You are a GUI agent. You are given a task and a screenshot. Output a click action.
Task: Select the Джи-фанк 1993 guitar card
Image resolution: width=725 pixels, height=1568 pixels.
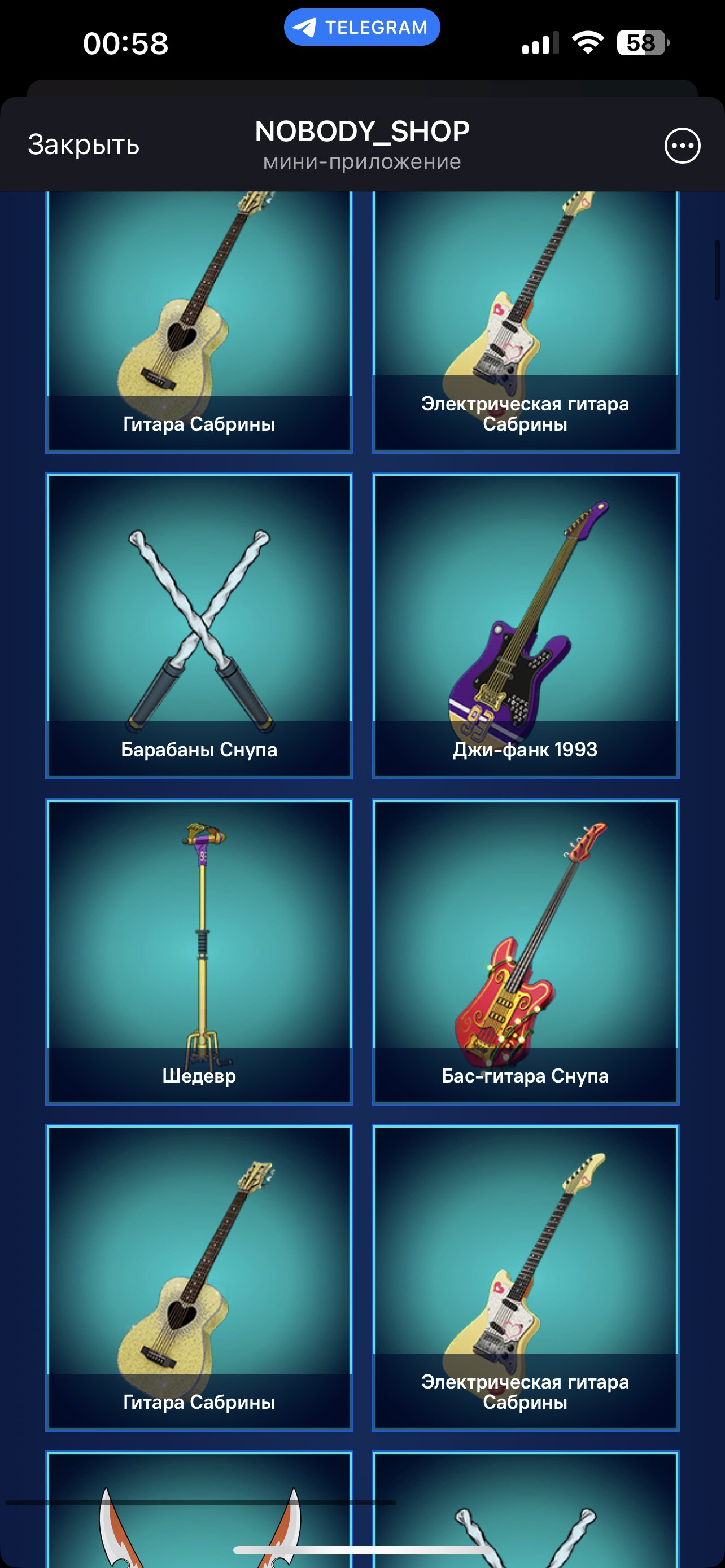(x=525, y=626)
